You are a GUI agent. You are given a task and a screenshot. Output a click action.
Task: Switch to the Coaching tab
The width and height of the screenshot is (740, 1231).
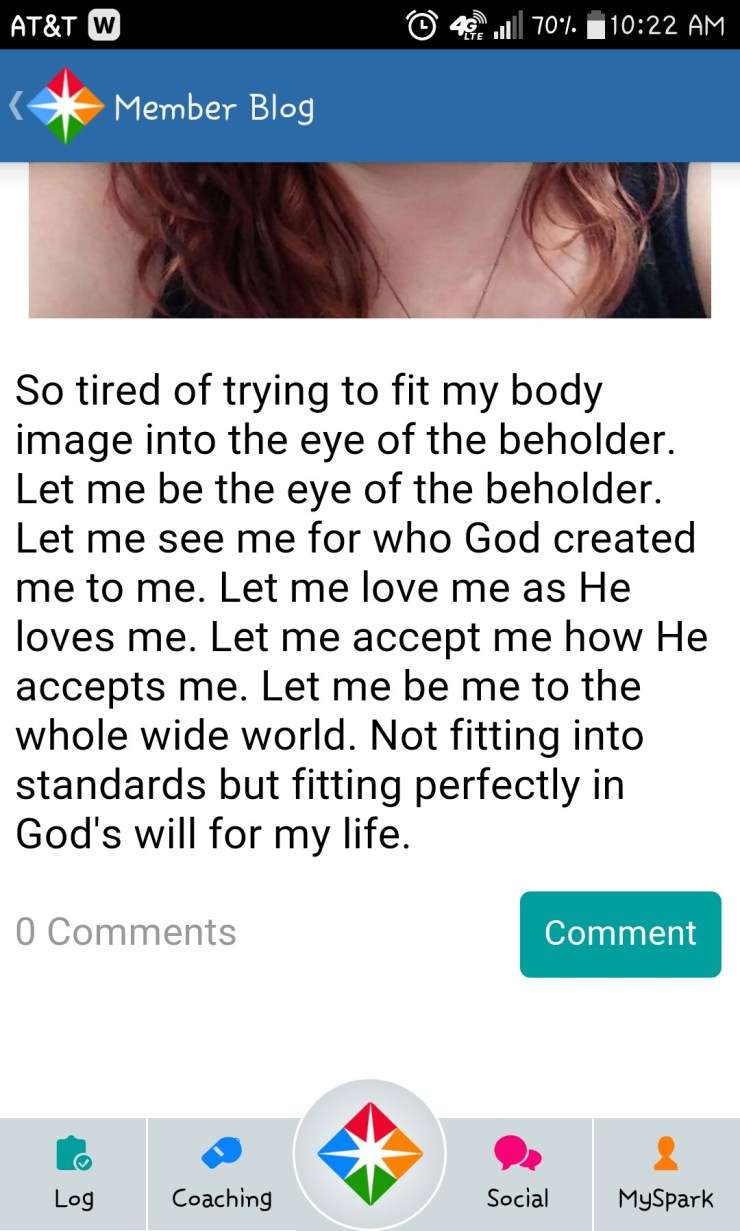(221, 1173)
